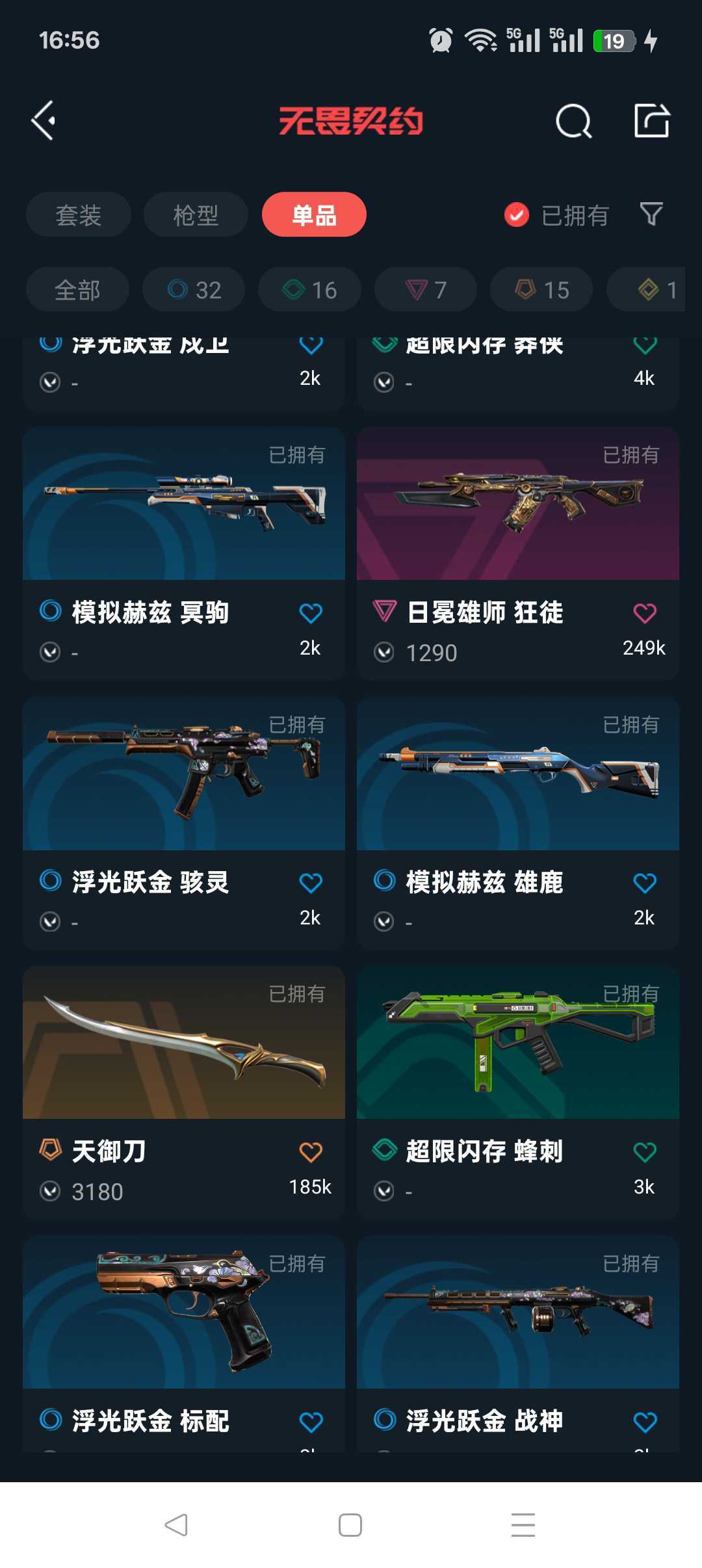This screenshot has width=702, height=1568.
Task: Filter by the blue tier chip showing 32
Action: pos(194,289)
